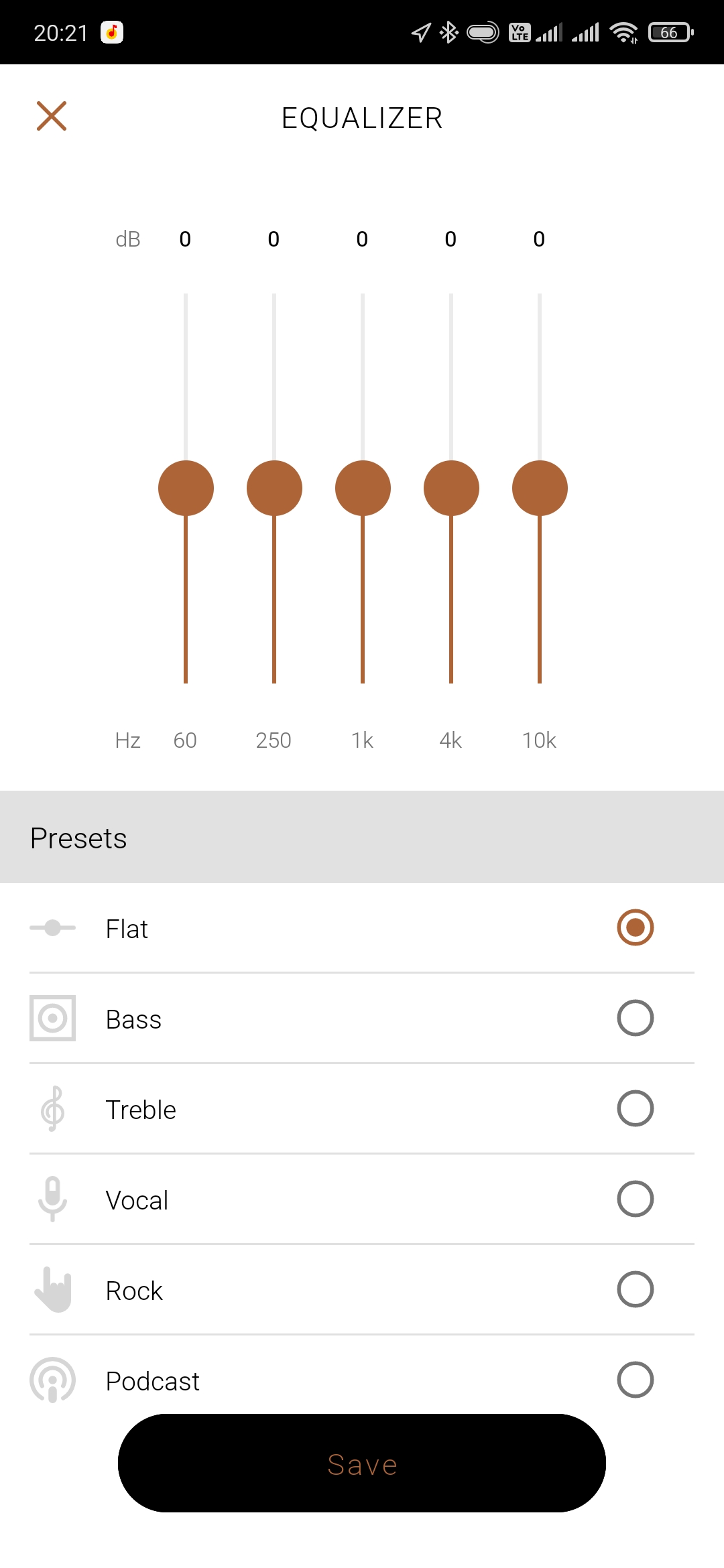
Task: Select the Podcast preset
Action: tap(635, 1379)
